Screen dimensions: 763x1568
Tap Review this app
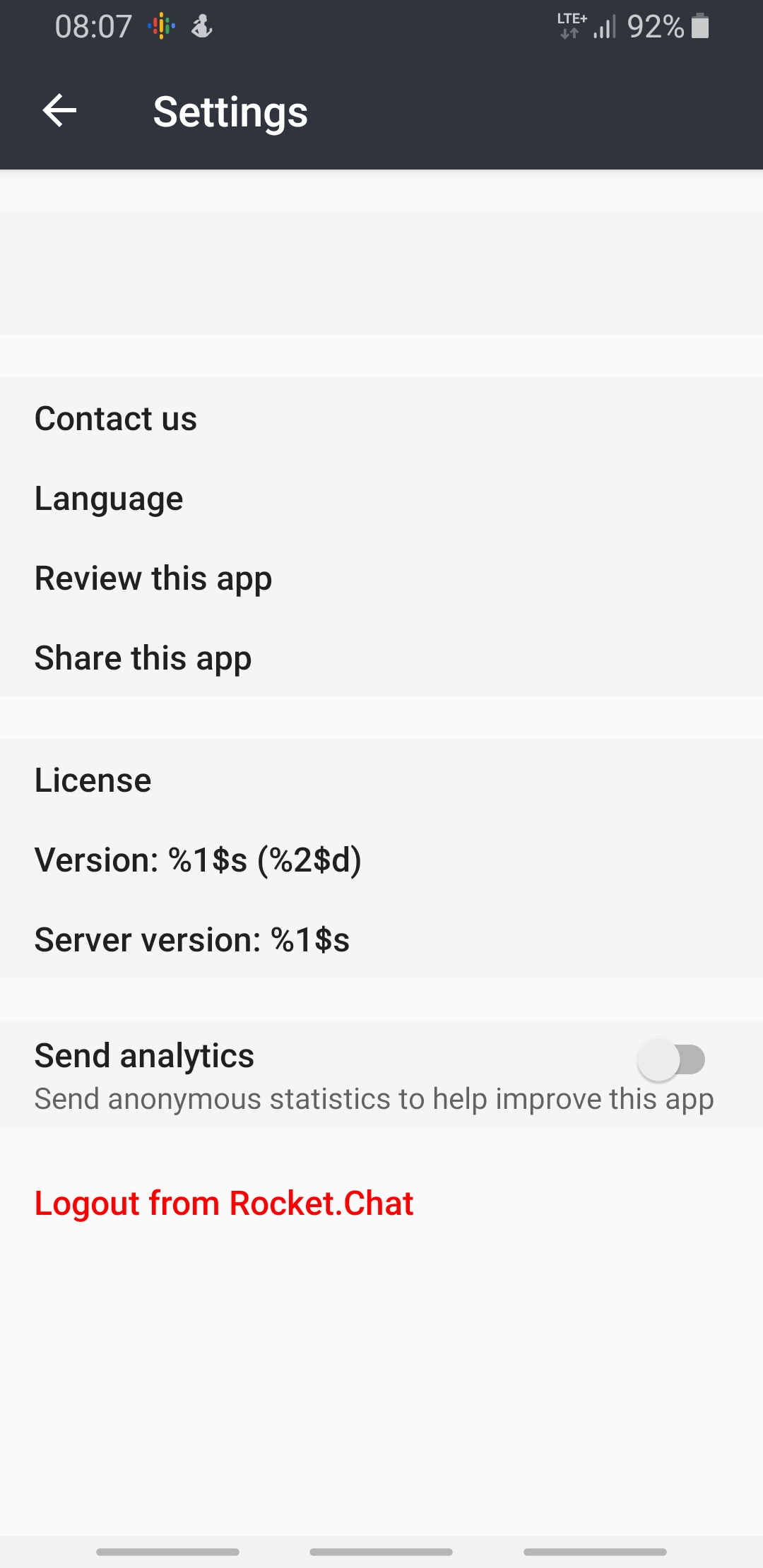pos(153,578)
